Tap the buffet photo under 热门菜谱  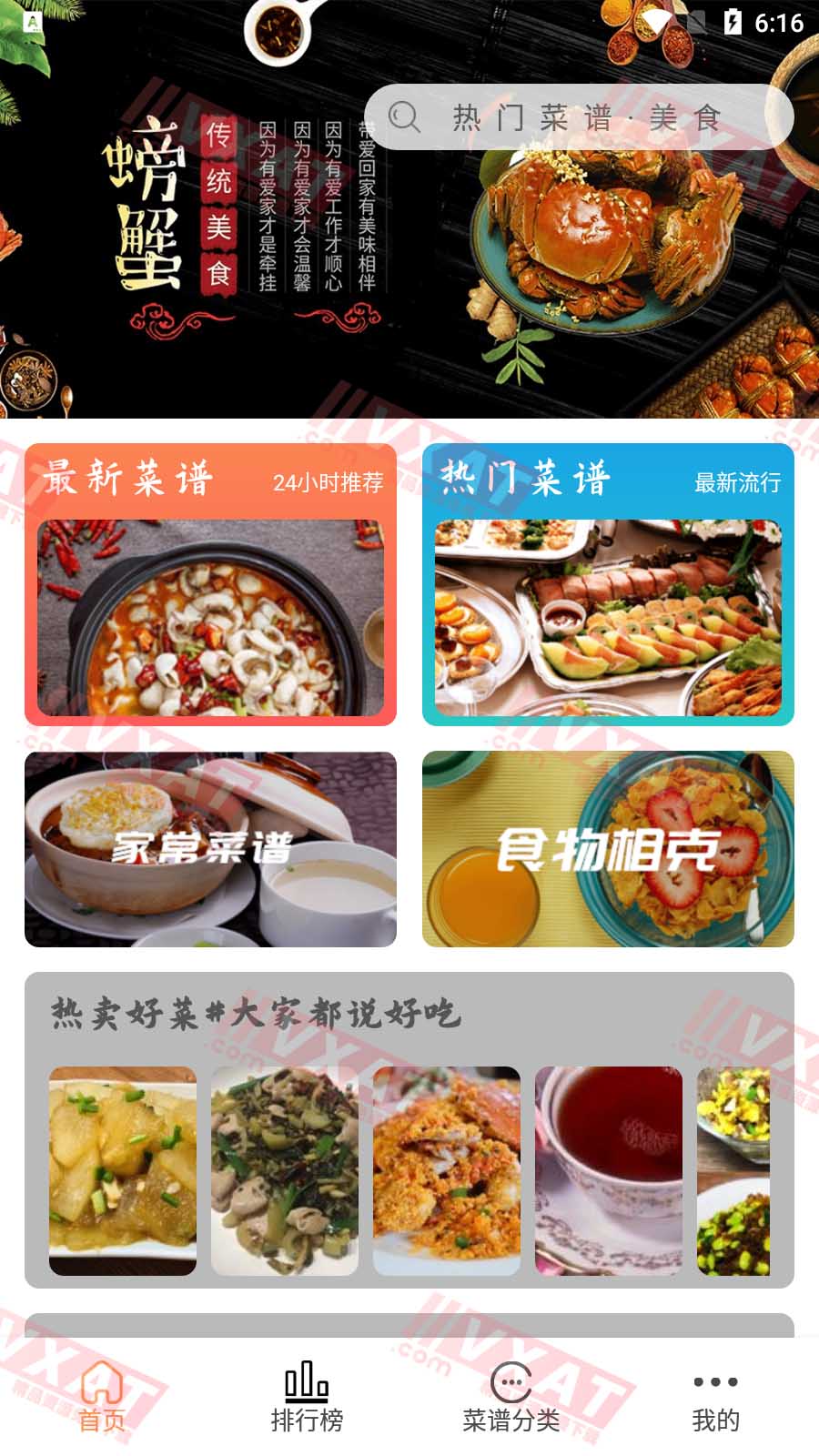[608, 619]
